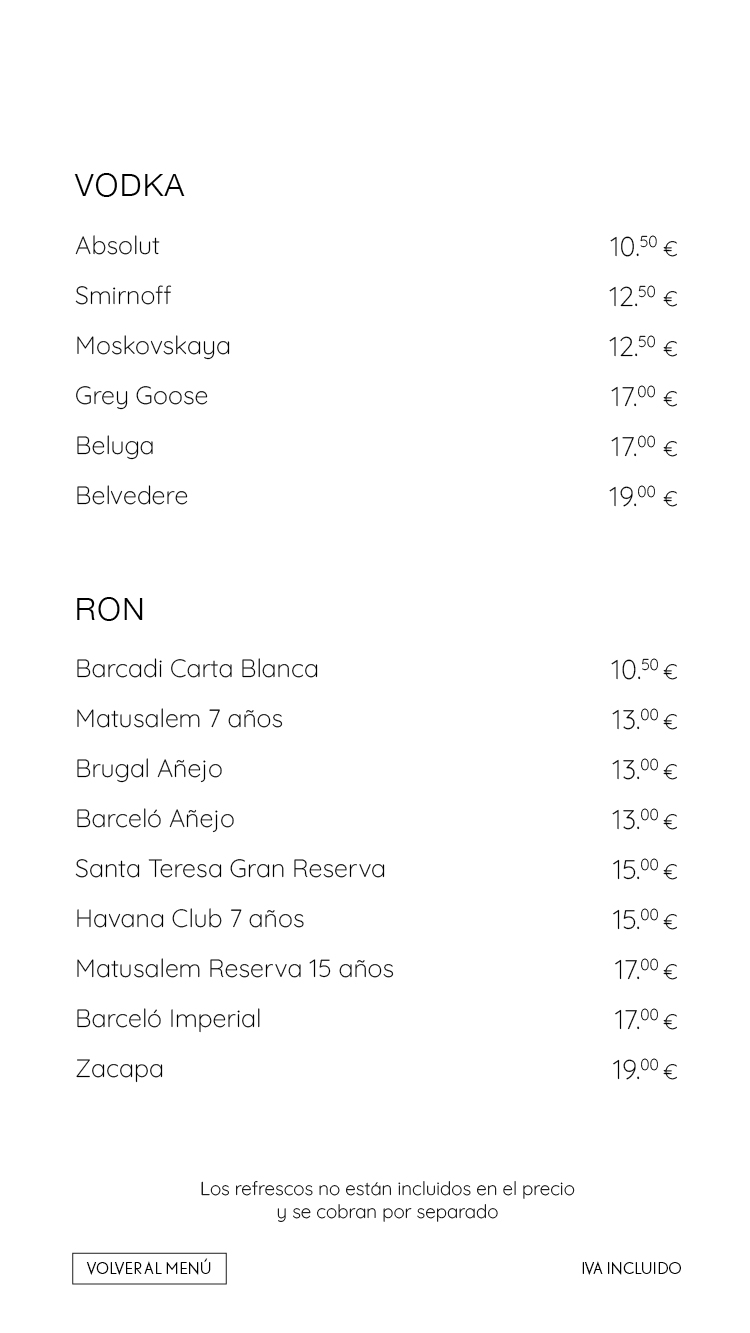Tap the VOLVER AL MENÚ button
The width and height of the screenshot is (750, 1333).
coord(149,1268)
